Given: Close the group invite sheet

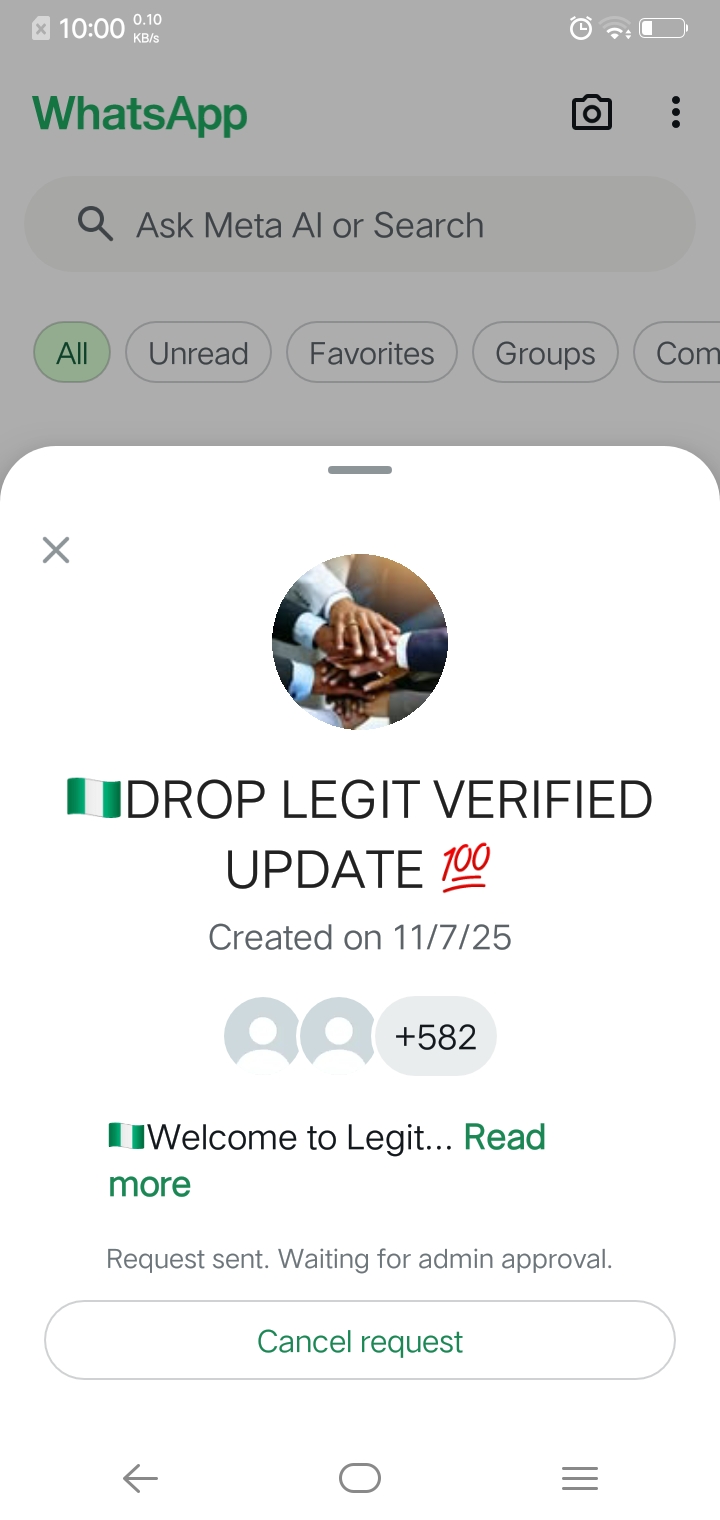Looking at the screenshot, I should 56,549.
